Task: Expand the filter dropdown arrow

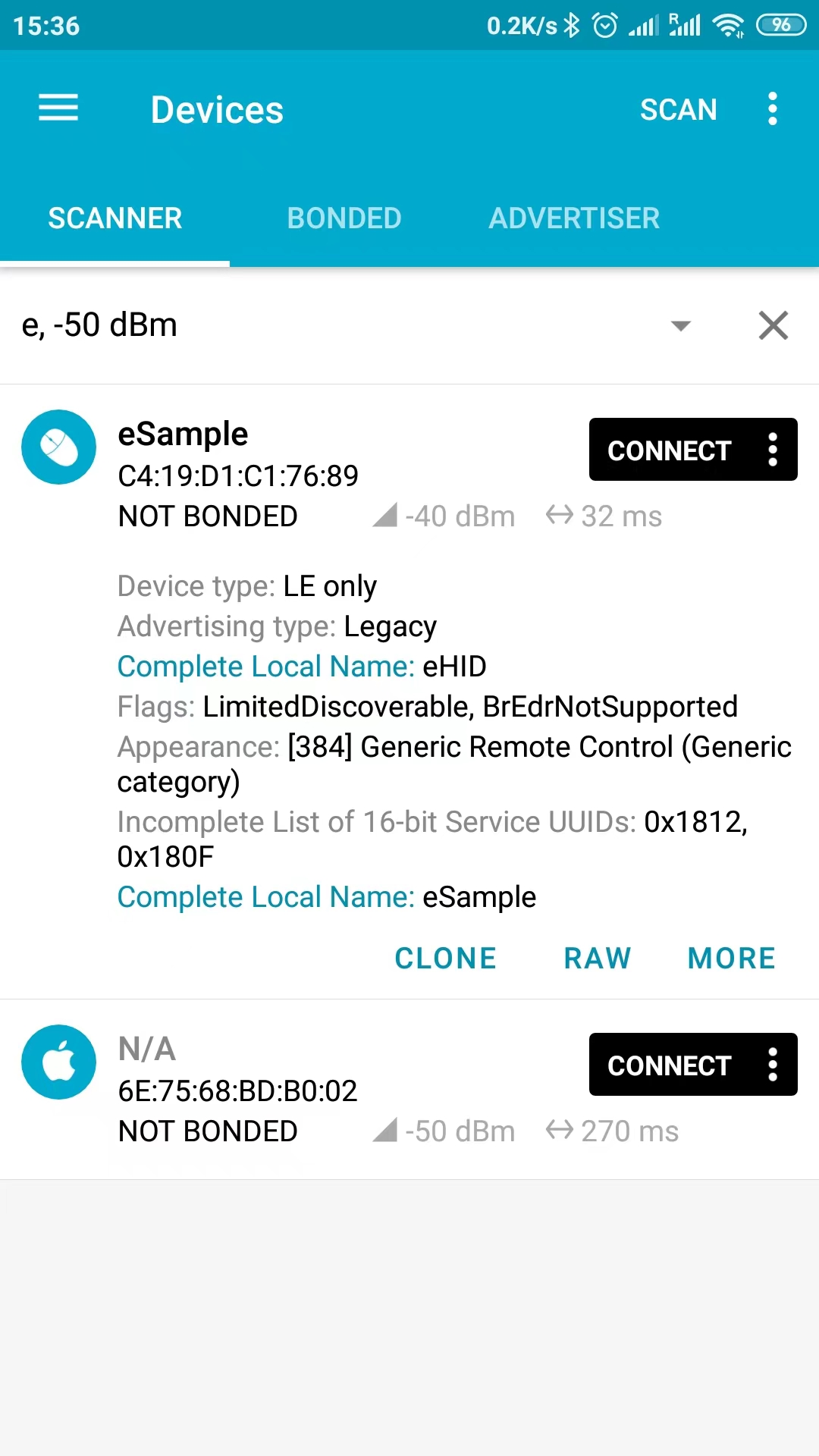Action: point(681,326)
